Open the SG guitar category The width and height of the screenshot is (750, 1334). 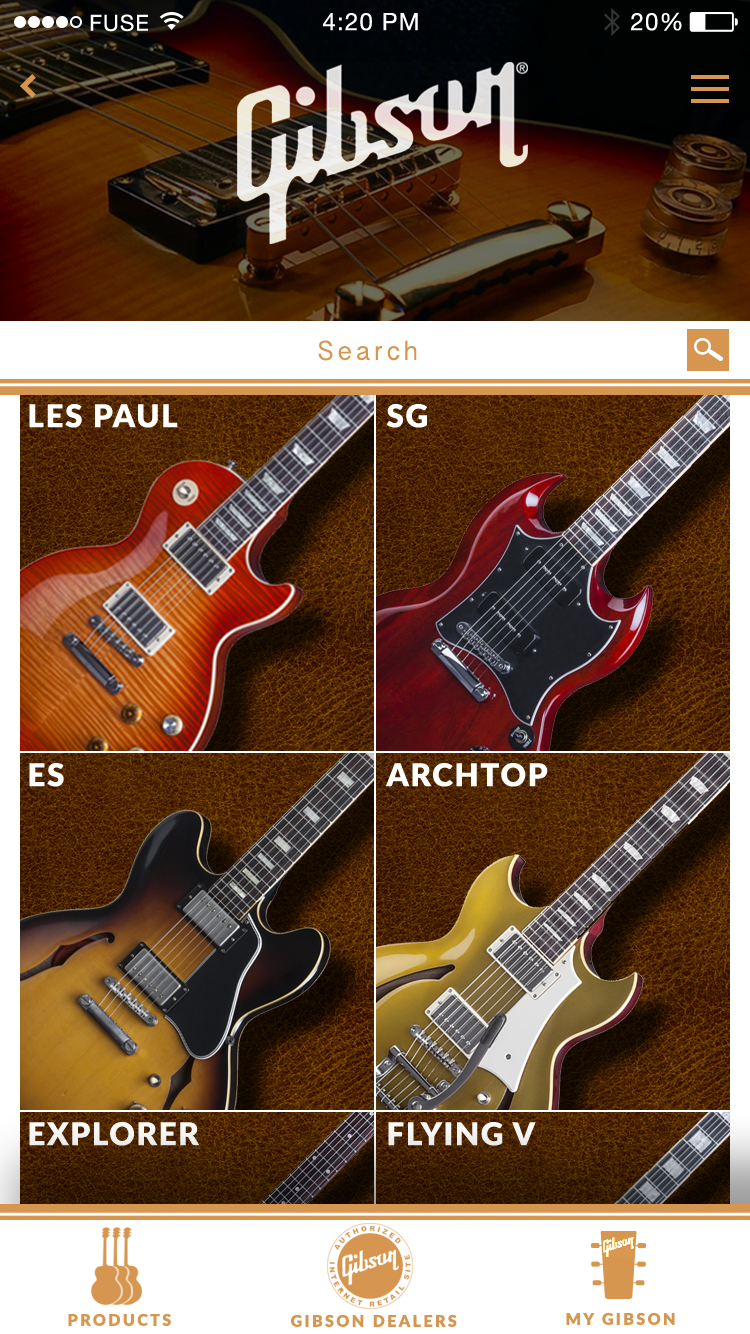click(553, 573)
